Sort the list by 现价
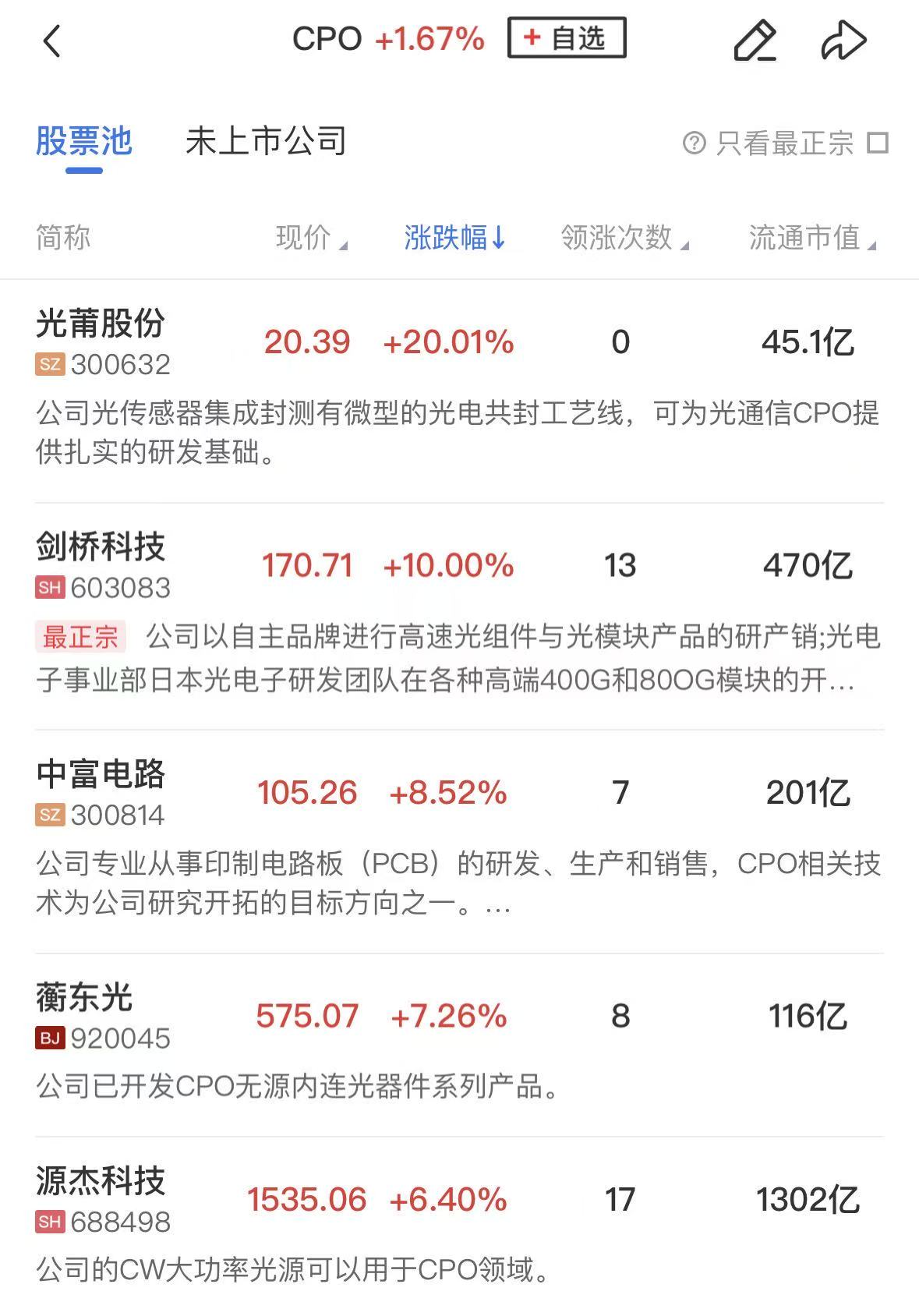The image size is (919, 1316). pos(310,237)
